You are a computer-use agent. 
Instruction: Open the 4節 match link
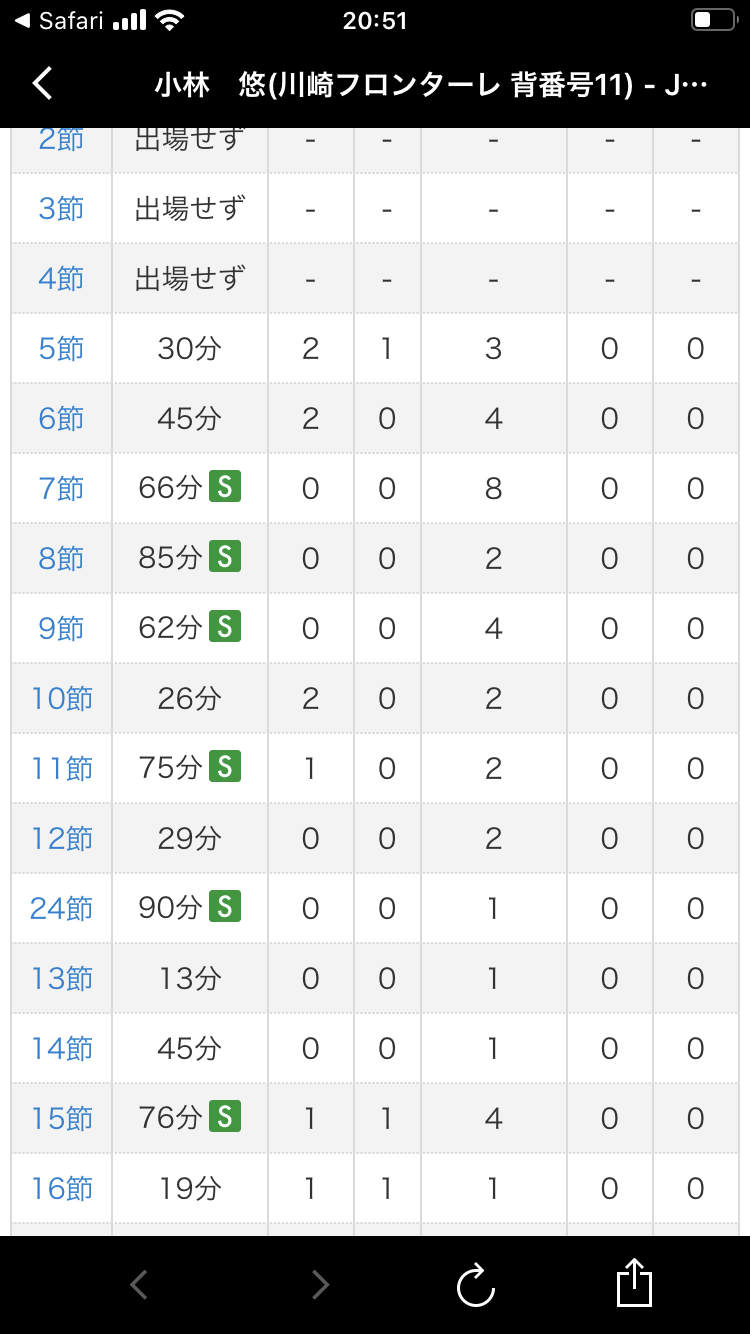(61, 278)
